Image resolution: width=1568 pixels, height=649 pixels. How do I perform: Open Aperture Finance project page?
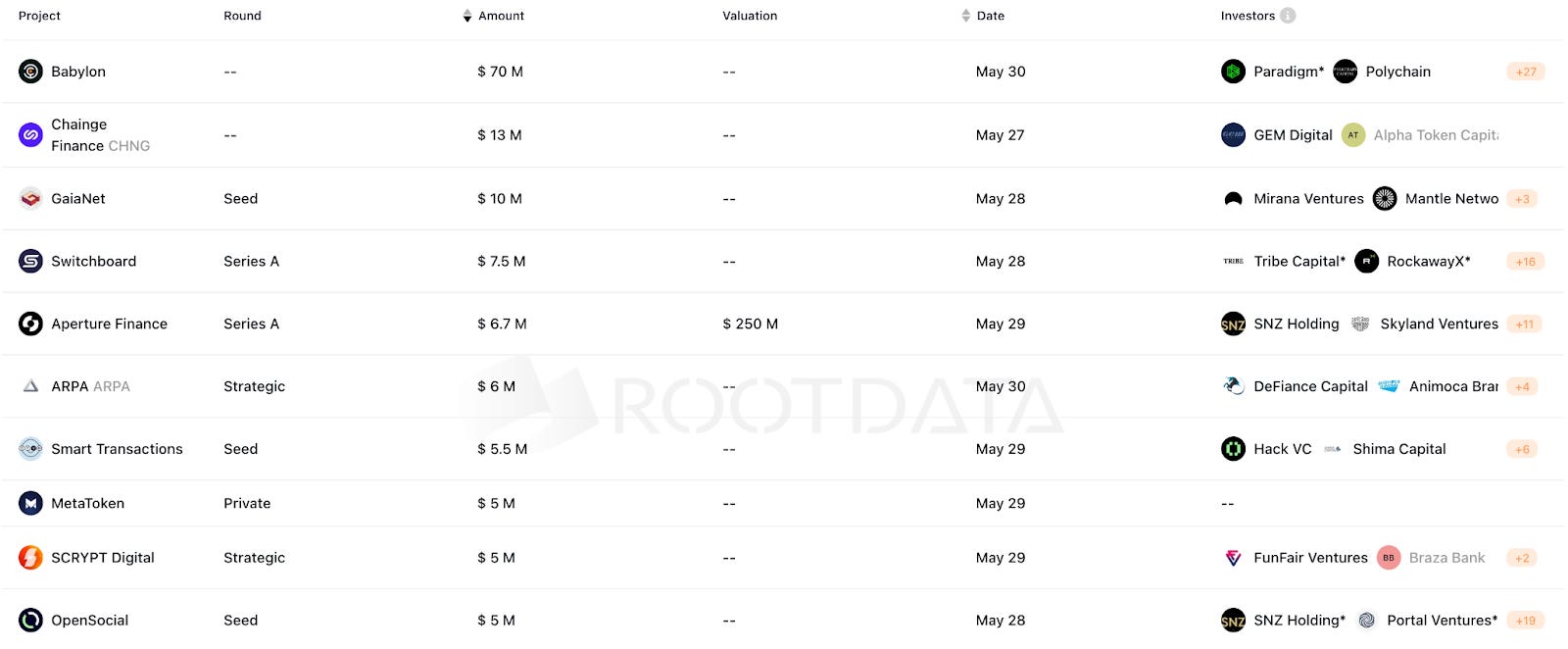point(109,324)
